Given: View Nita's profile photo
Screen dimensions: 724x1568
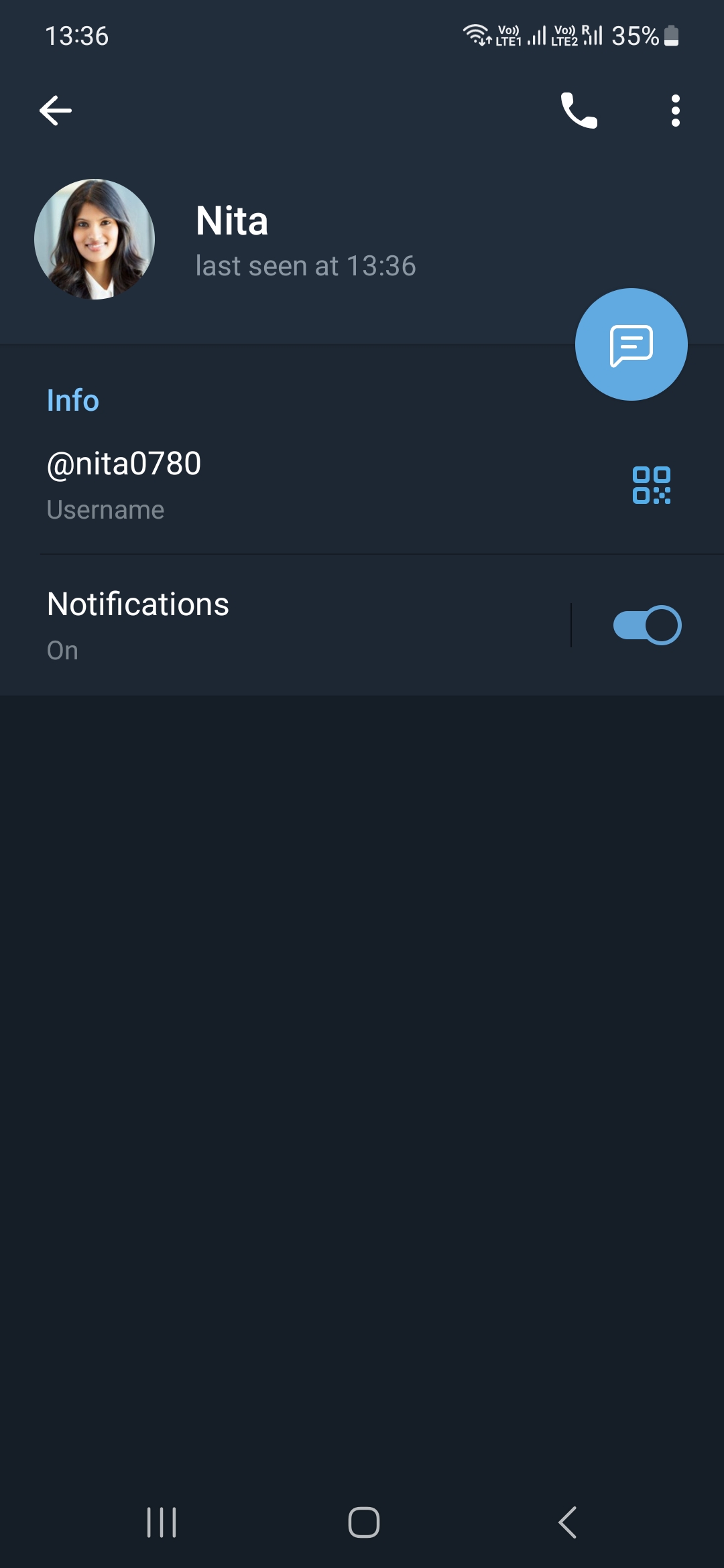Looking at the screenshot, I should [x=95, y=239].
